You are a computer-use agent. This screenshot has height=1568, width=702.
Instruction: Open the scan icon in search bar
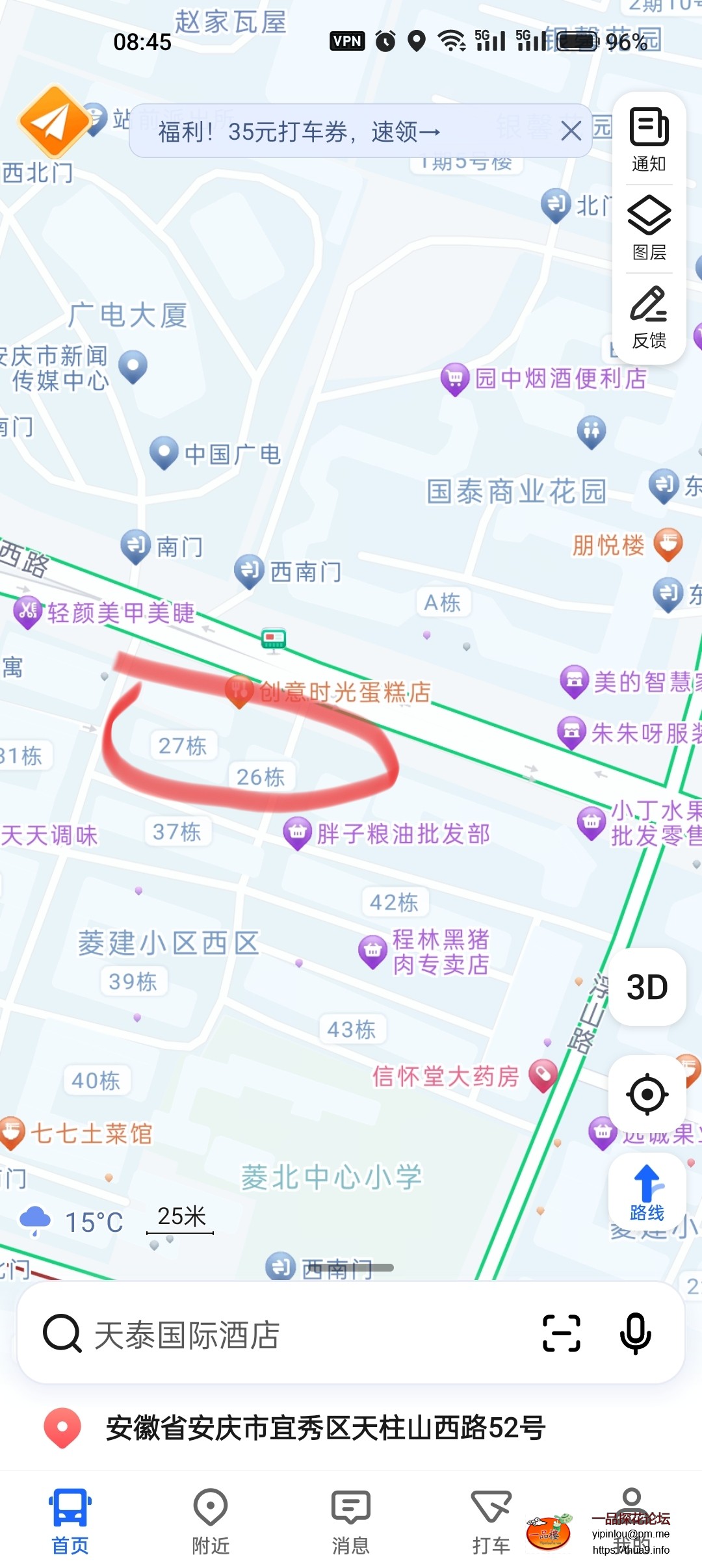pos(561,1333)
